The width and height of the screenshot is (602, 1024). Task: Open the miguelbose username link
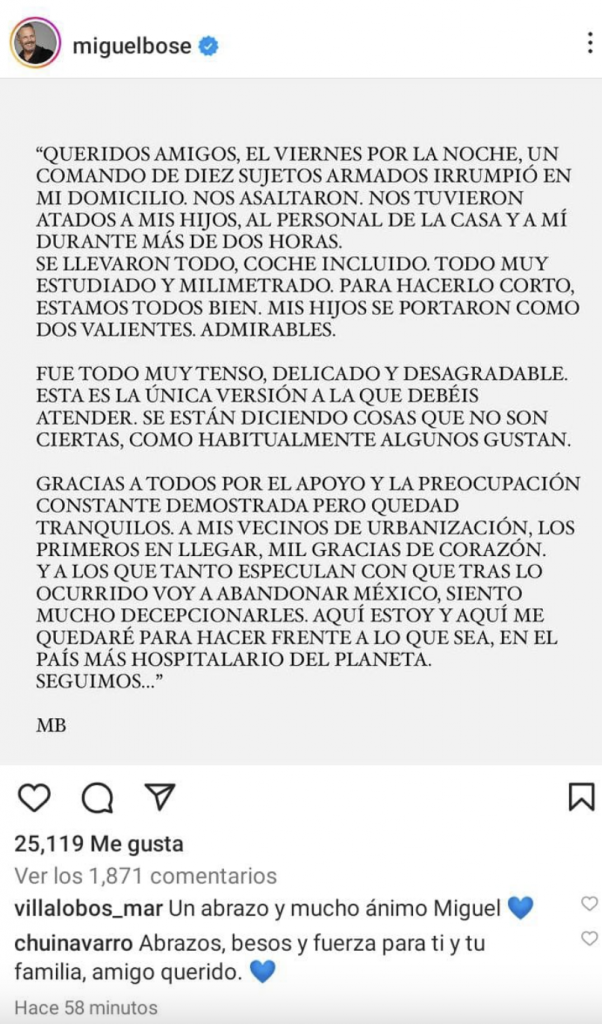pyautogui.click(x=131, y=45)
